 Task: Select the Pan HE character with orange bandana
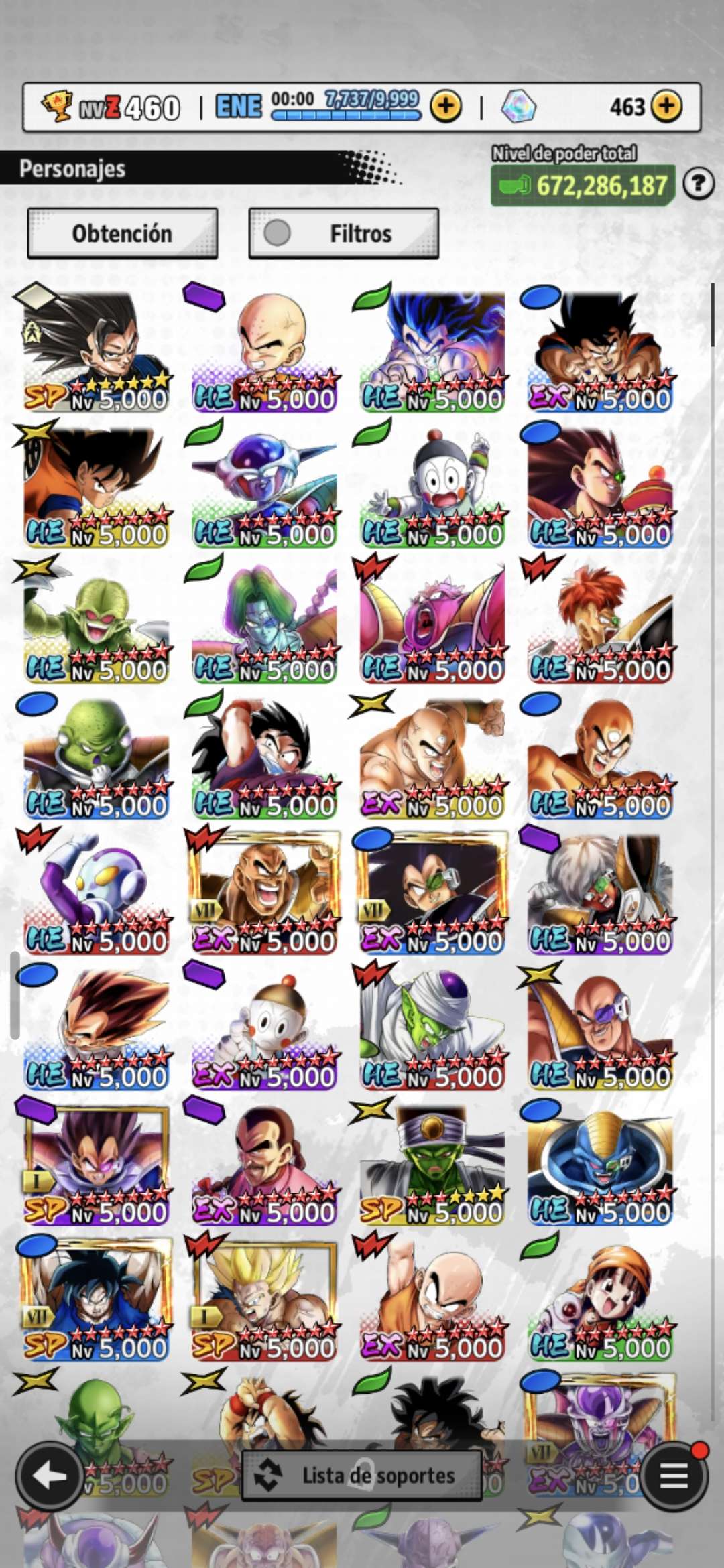click(x=600, y=1300)
